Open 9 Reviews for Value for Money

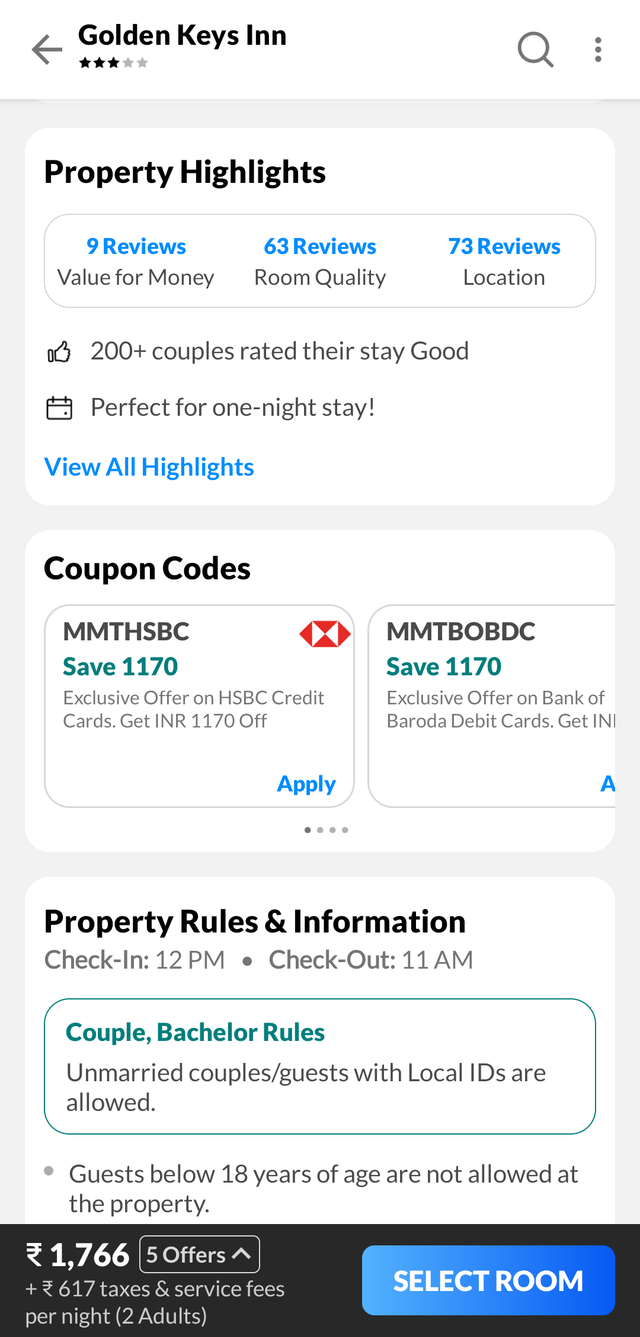tap(136, 246)
